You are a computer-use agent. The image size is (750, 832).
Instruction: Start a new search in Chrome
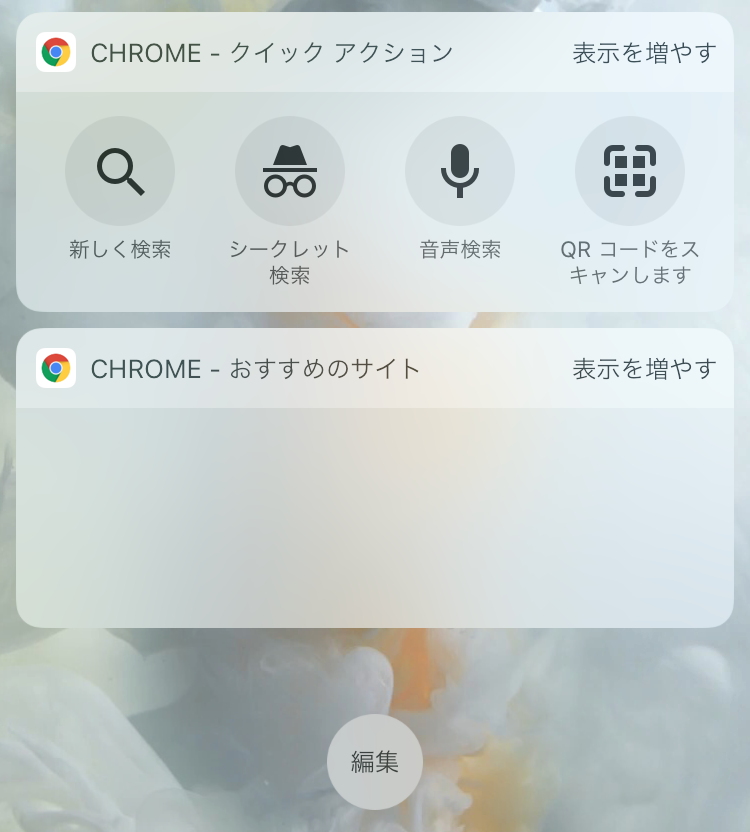pyautogui.click(x=120, y=171)
